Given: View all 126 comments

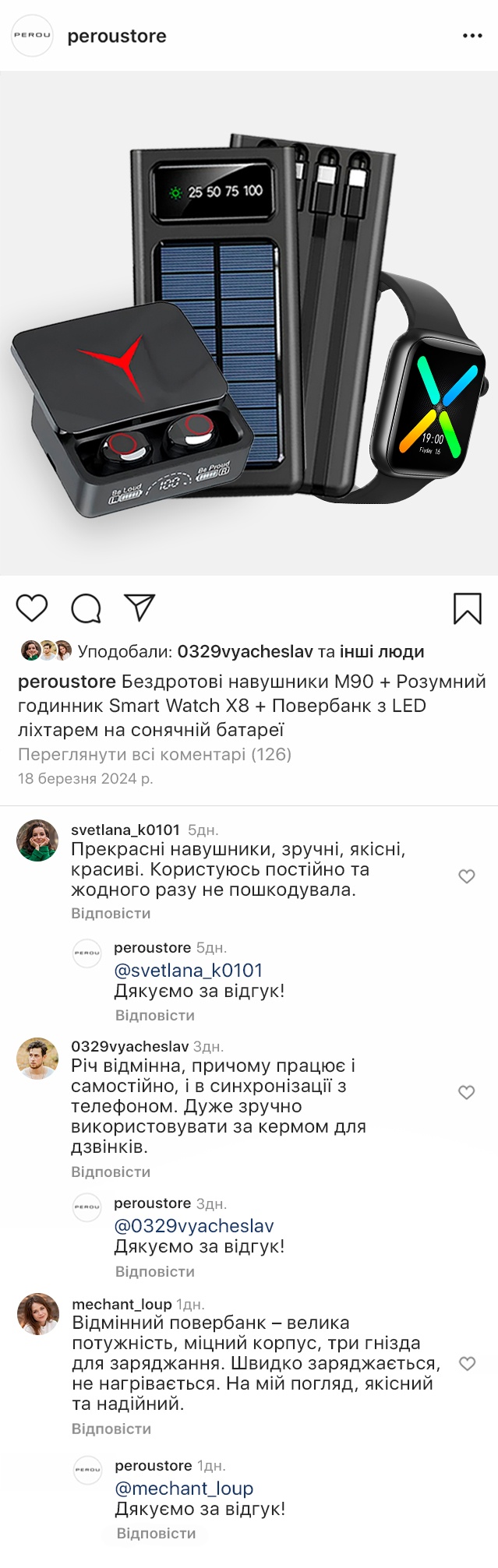Looking at the screenshot, I should pyautogui.click(x=154, y=754).
